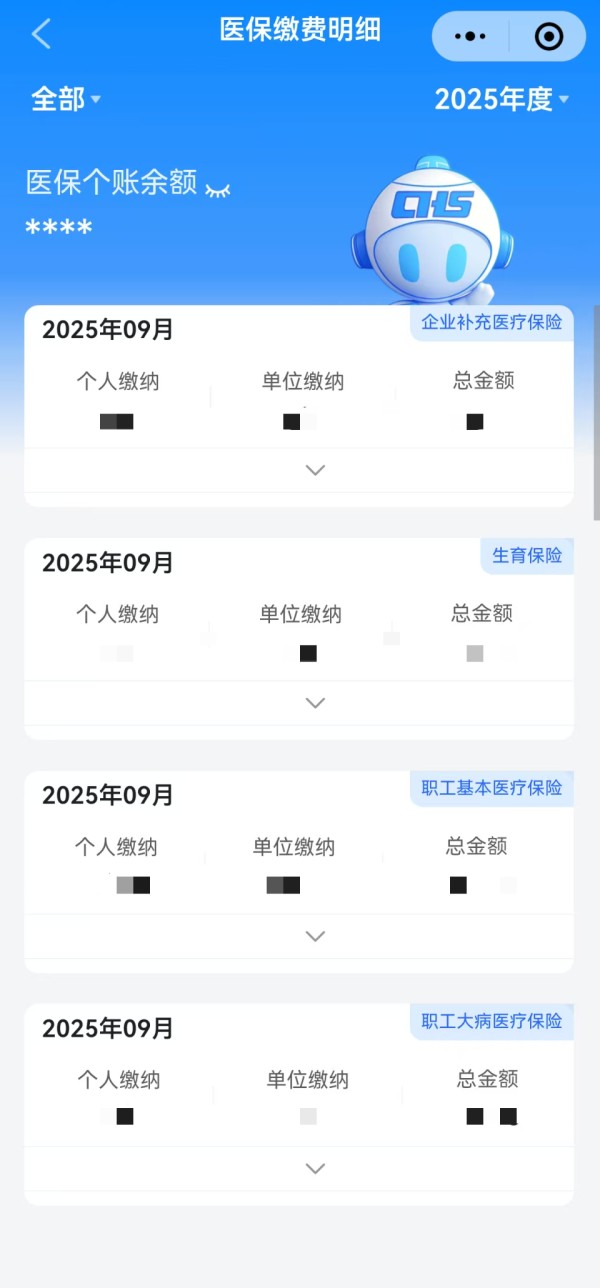Expand the 职工大病医疗保险 payment details
This screenshot has width=600, height=1288.
pyautogui.click(x=315, y=1168)
